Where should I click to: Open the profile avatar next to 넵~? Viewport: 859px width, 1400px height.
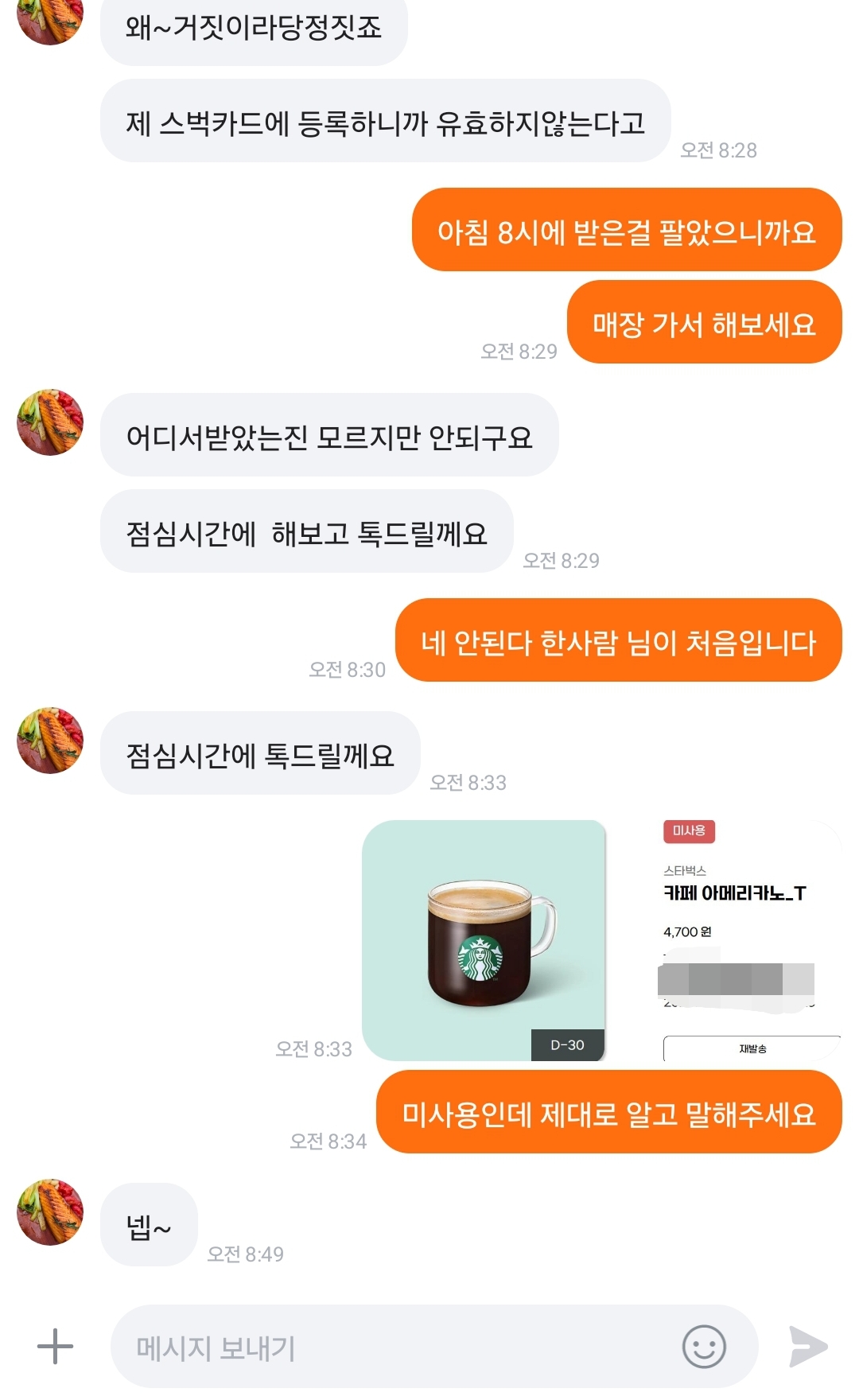pyautogui.click(x=50, y=1211)
